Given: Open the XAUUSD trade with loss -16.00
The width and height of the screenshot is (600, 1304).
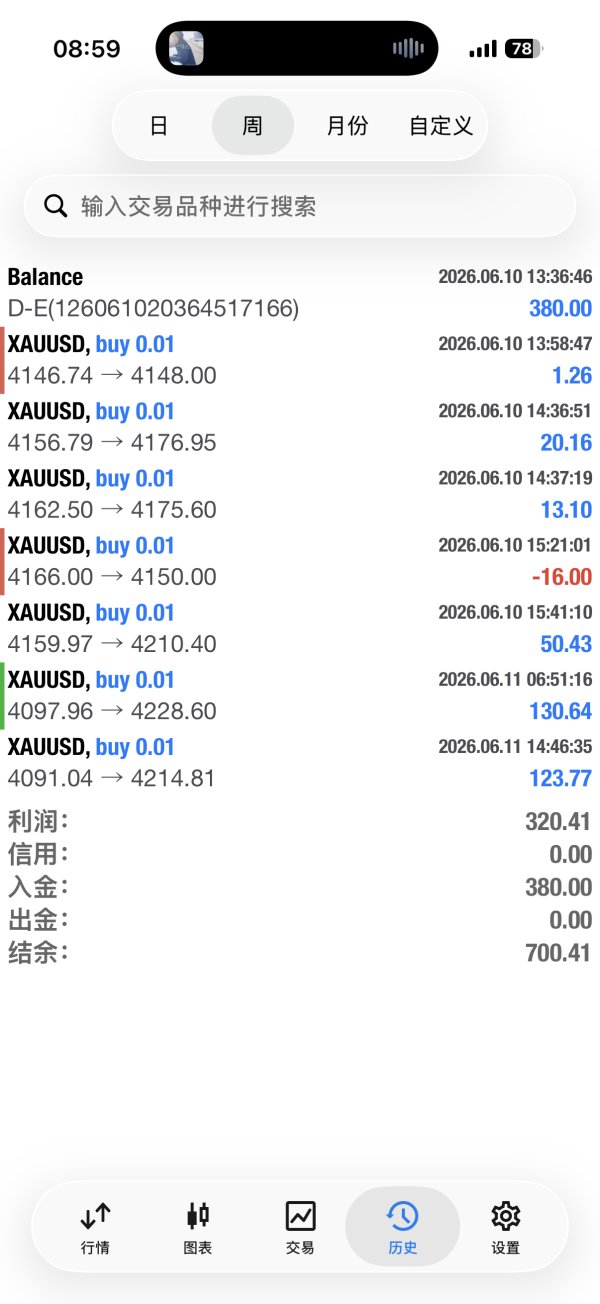Looking at the screenshot, I should coord(300,561).
